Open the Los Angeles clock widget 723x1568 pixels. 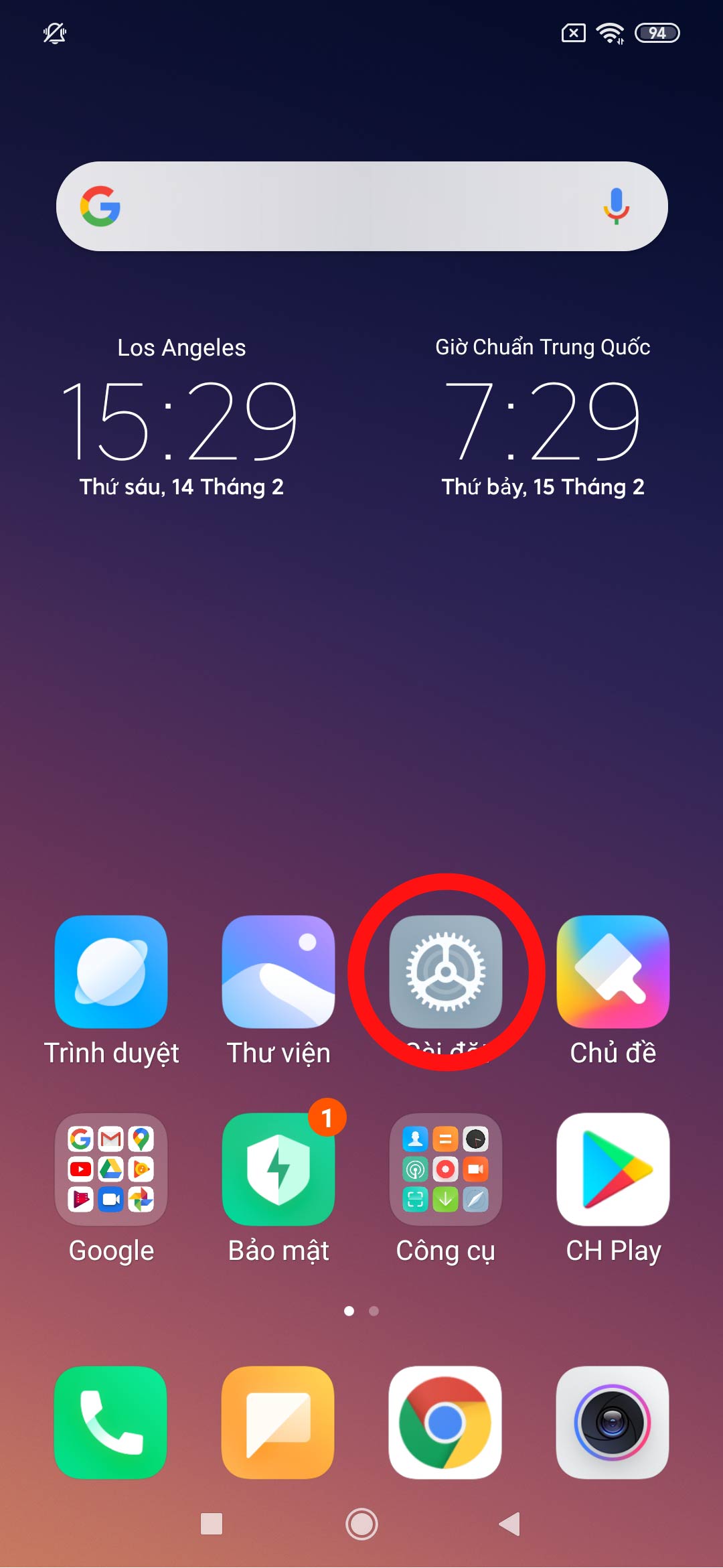tap(181, 419)
